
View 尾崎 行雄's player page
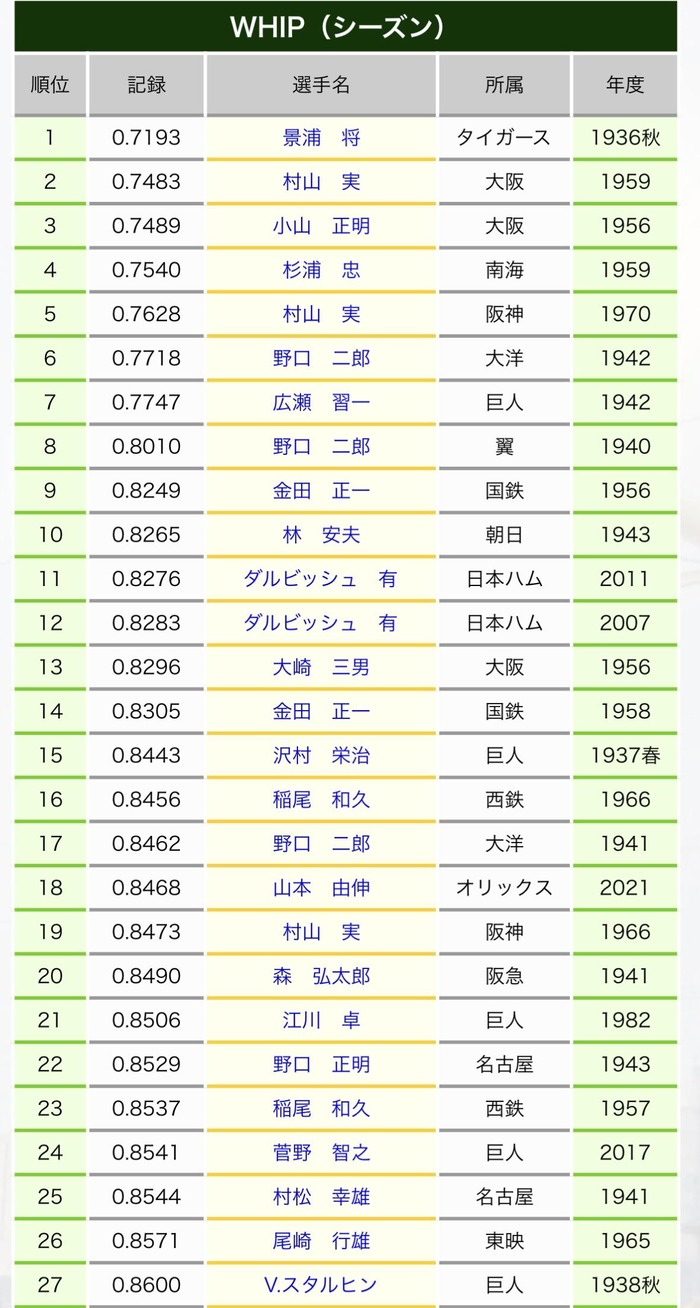321,1241
